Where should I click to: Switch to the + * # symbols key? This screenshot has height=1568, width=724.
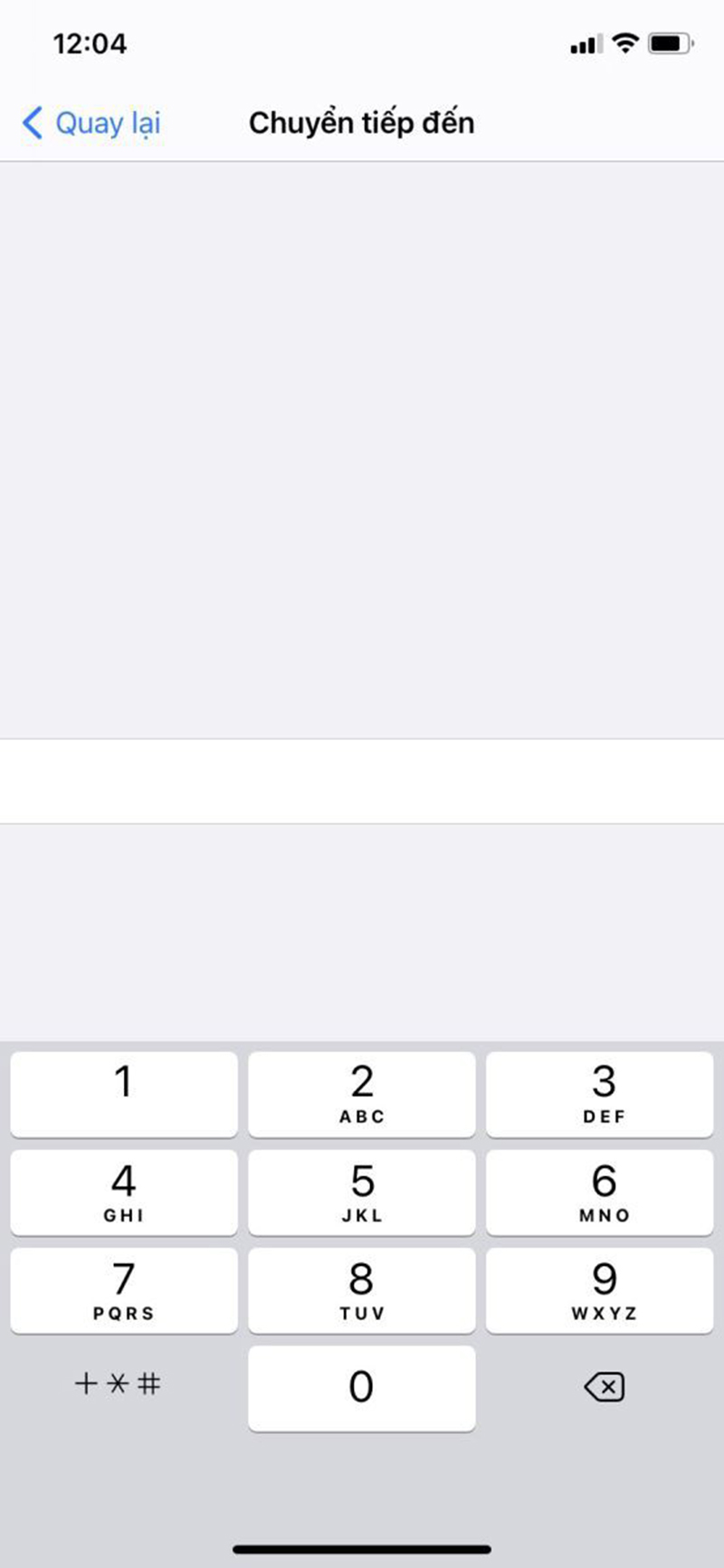point(118,1383)
